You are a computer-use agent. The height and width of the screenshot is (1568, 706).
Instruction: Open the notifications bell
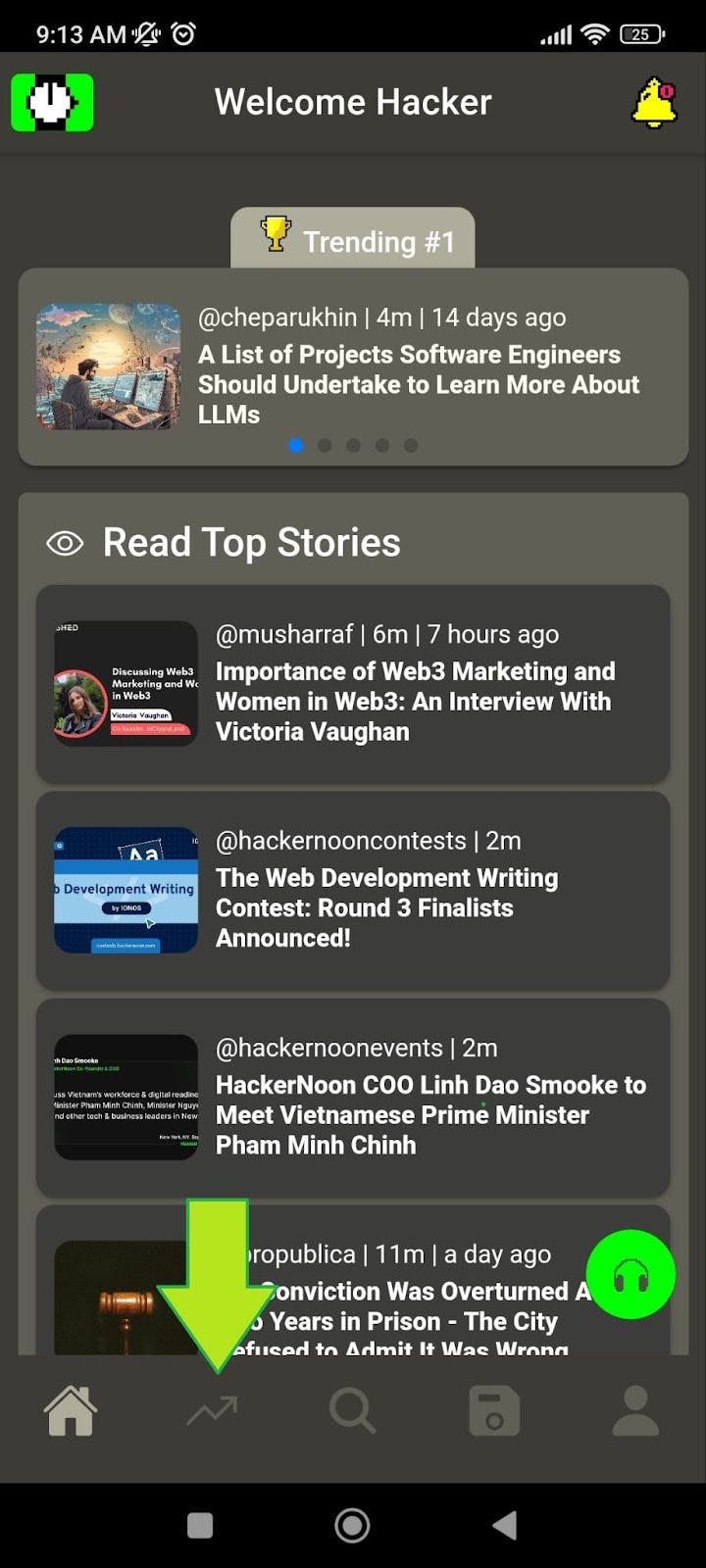point(654,103)
